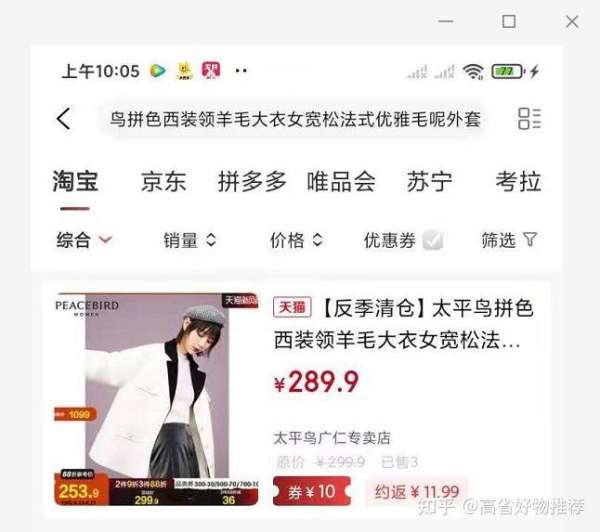
Task: Open the 筛选 filter panel
Action: click(509, 240)
